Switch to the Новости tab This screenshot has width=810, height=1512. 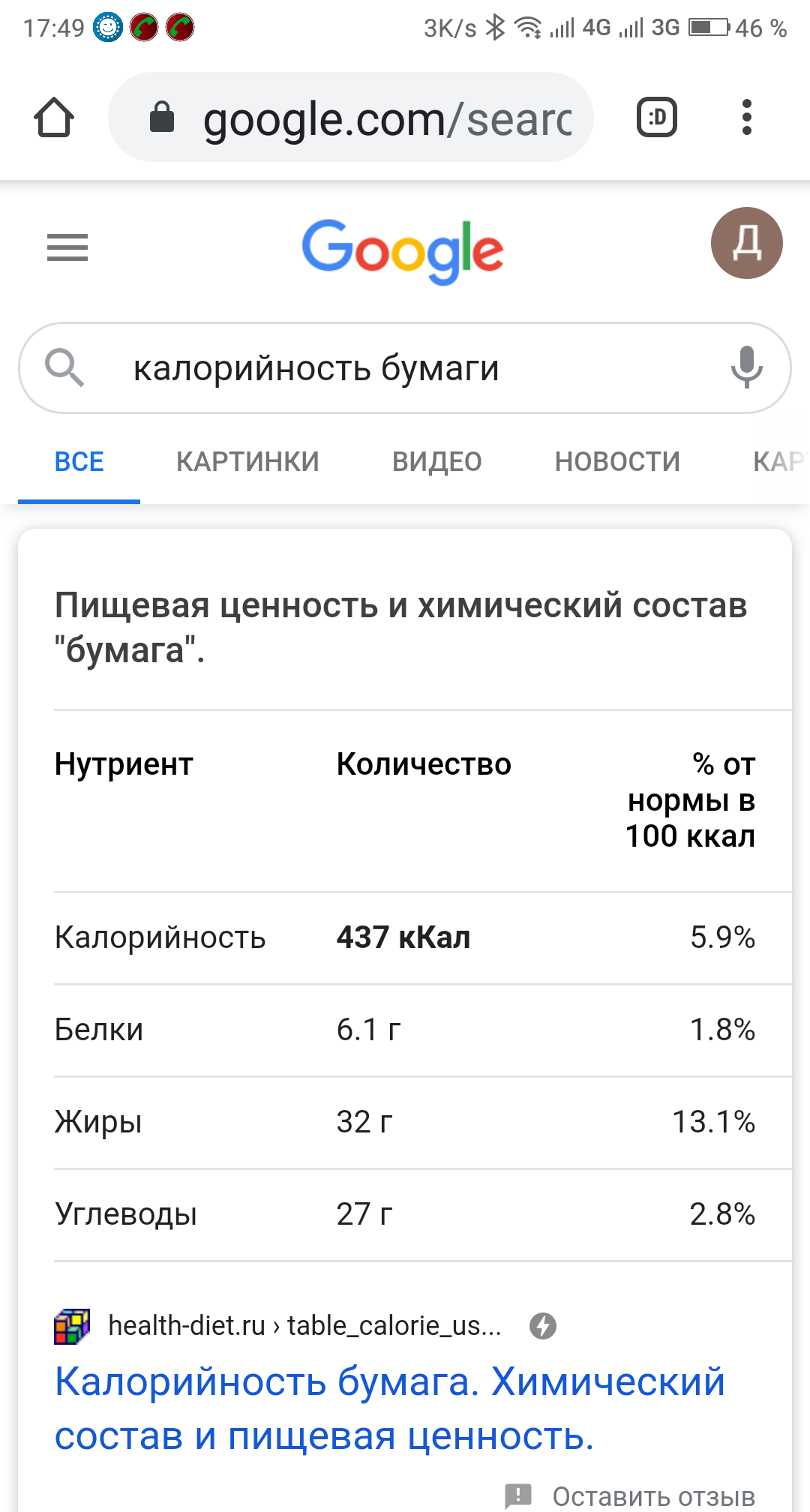click(617, 461)
